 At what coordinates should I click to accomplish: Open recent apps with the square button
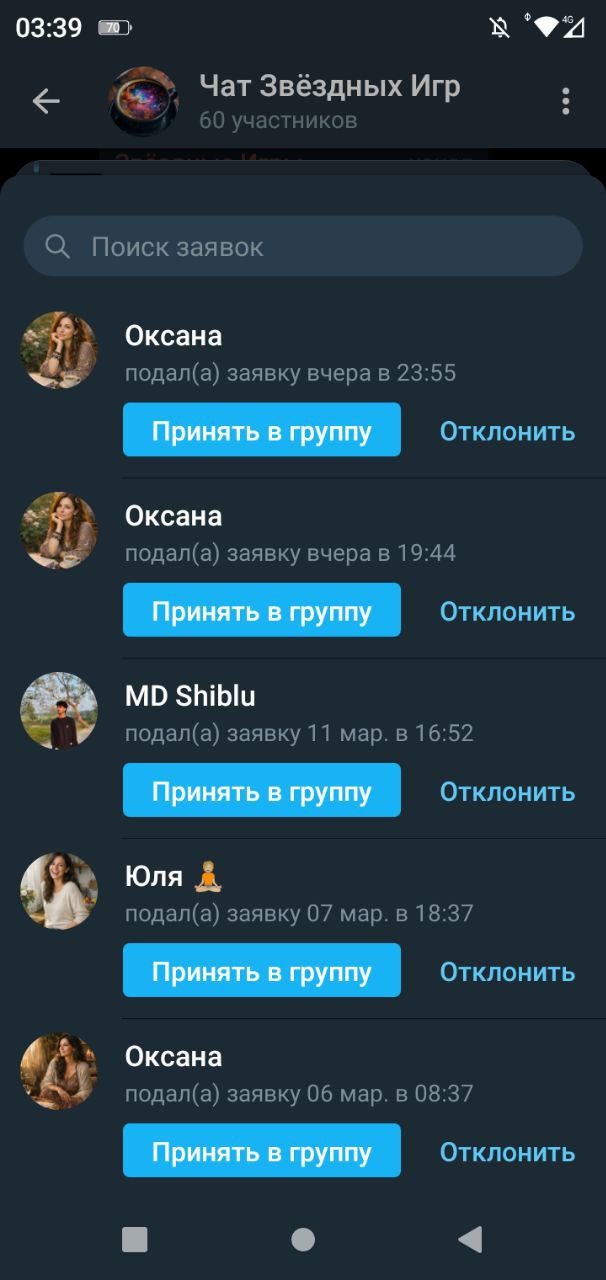(x=135, y=1240)
